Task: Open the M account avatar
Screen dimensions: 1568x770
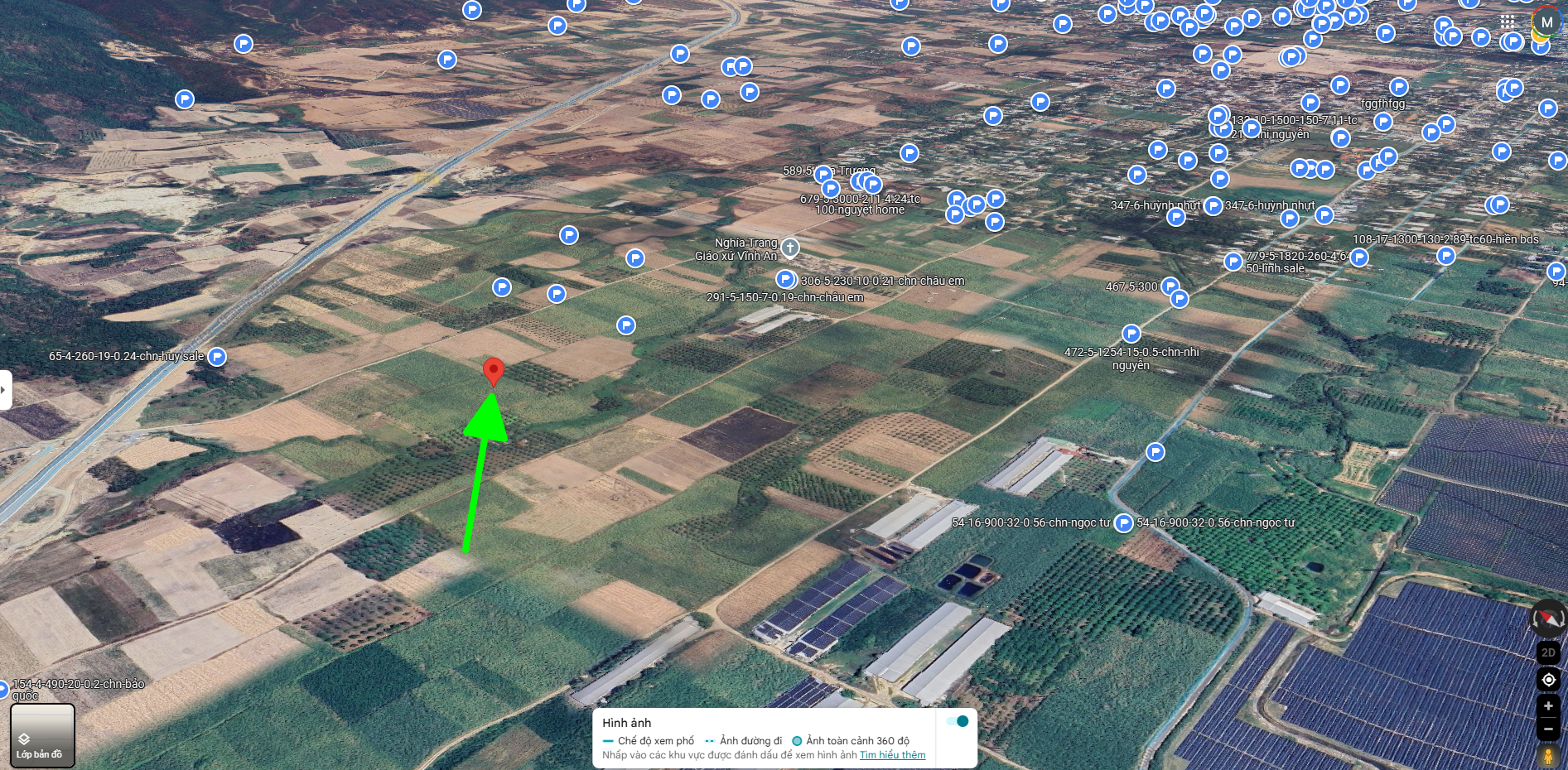Action: [x=1546, y=22]
